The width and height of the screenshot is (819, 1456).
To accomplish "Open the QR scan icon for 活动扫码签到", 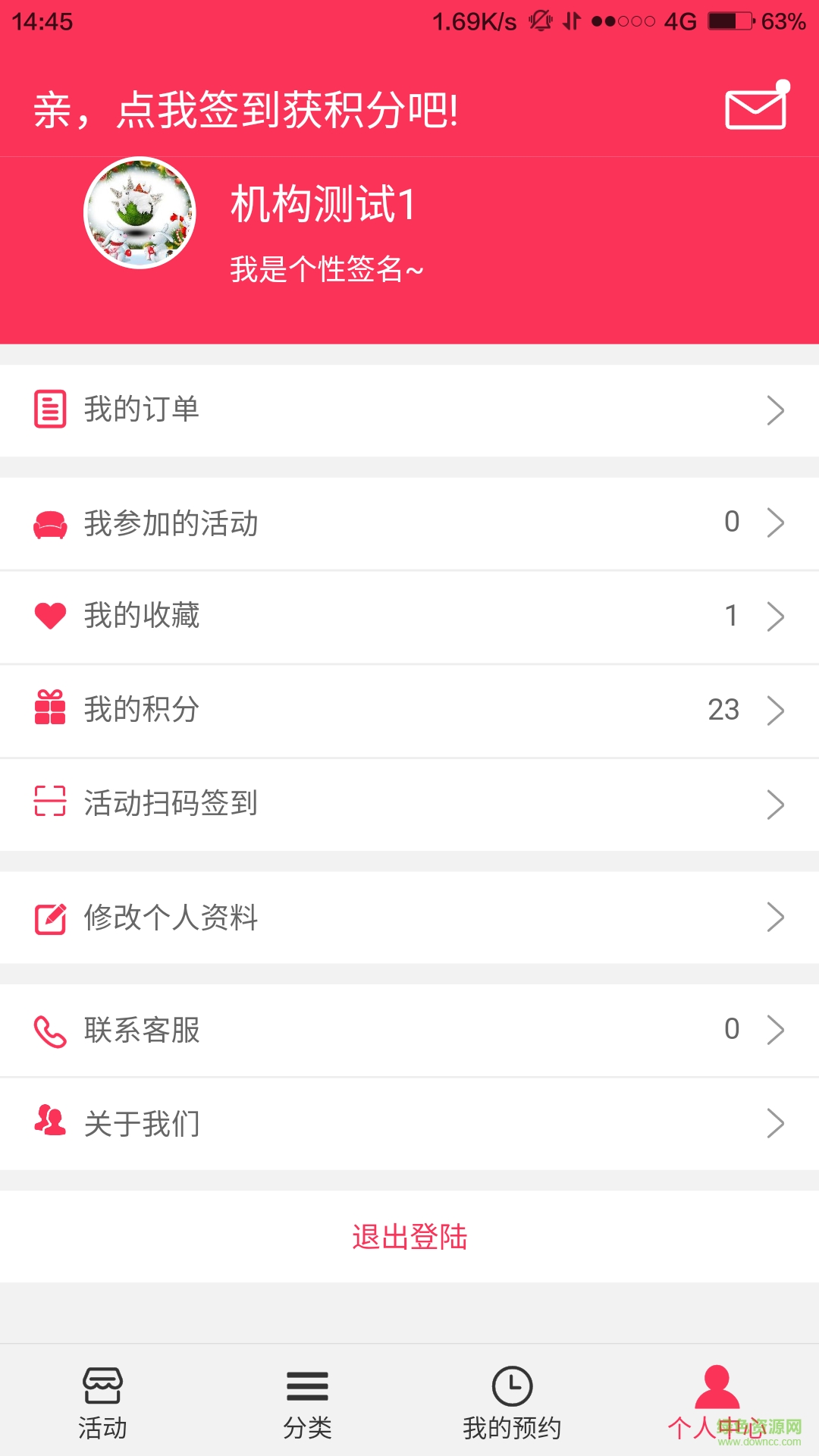I will (x=49, y=804).
